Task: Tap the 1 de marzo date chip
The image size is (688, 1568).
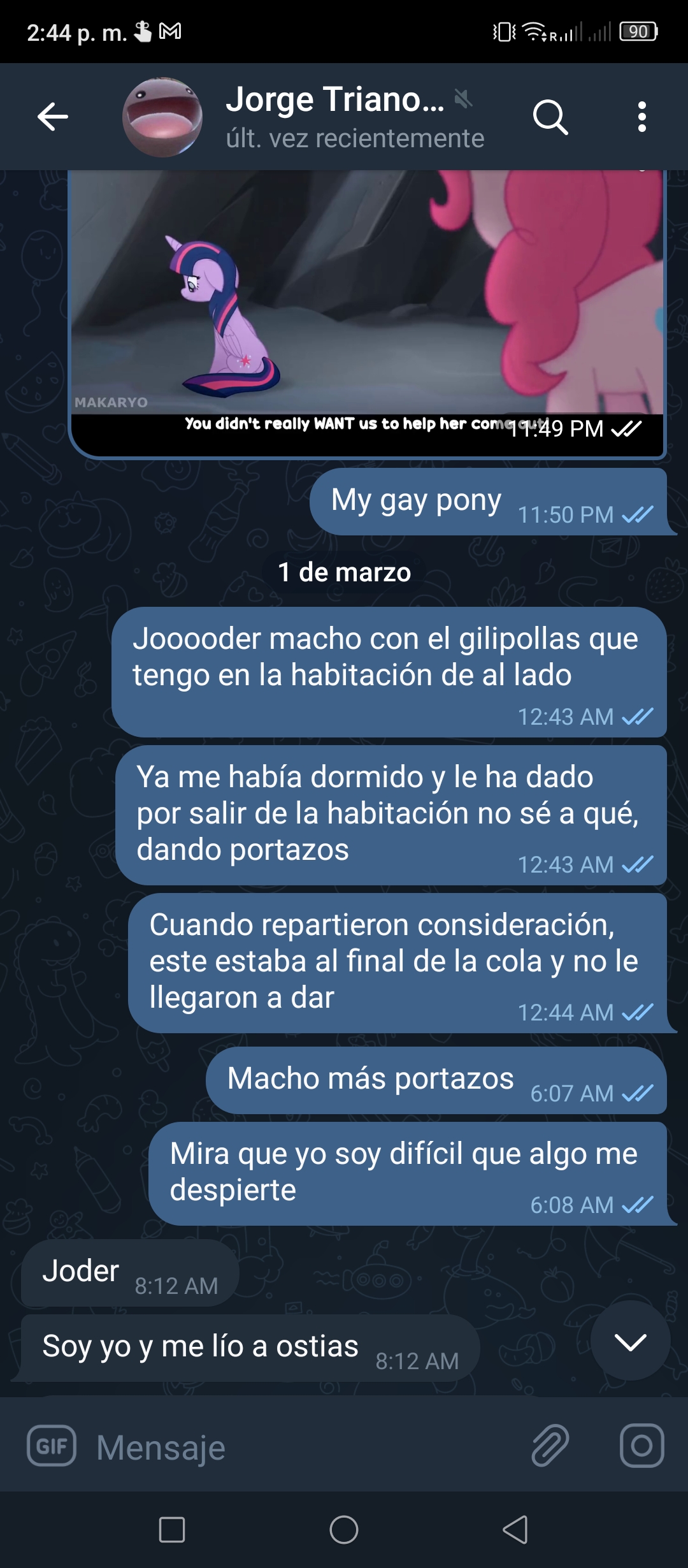Action: click(x=344, y=572)
